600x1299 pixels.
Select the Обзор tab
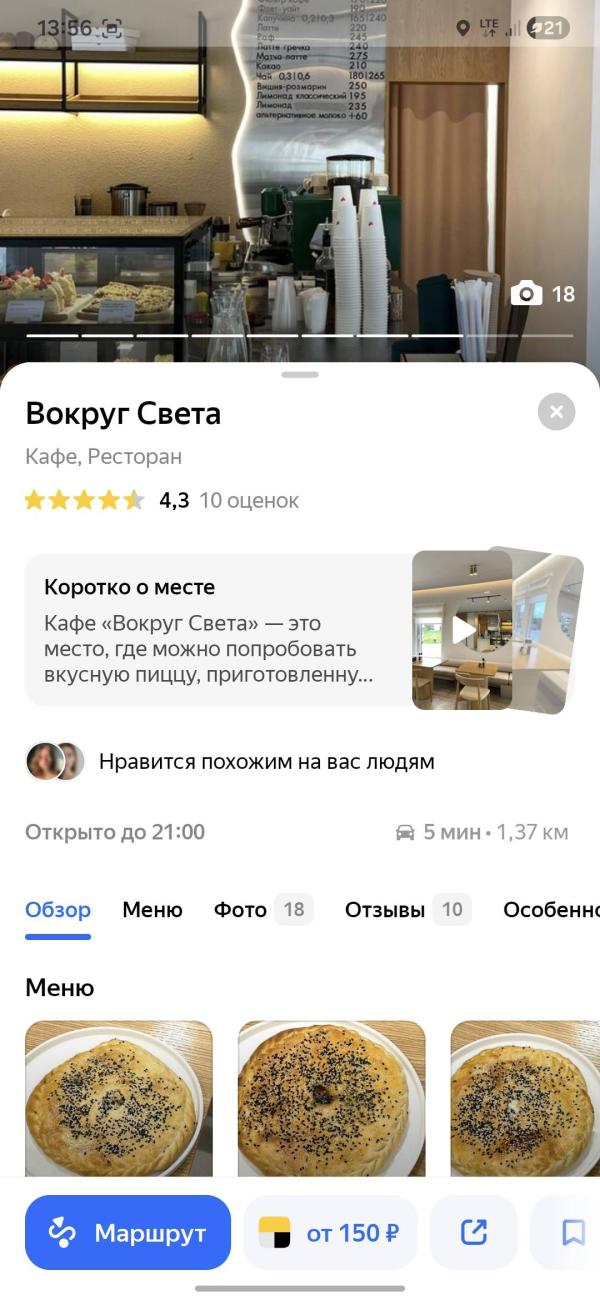(x=58, y=910)
